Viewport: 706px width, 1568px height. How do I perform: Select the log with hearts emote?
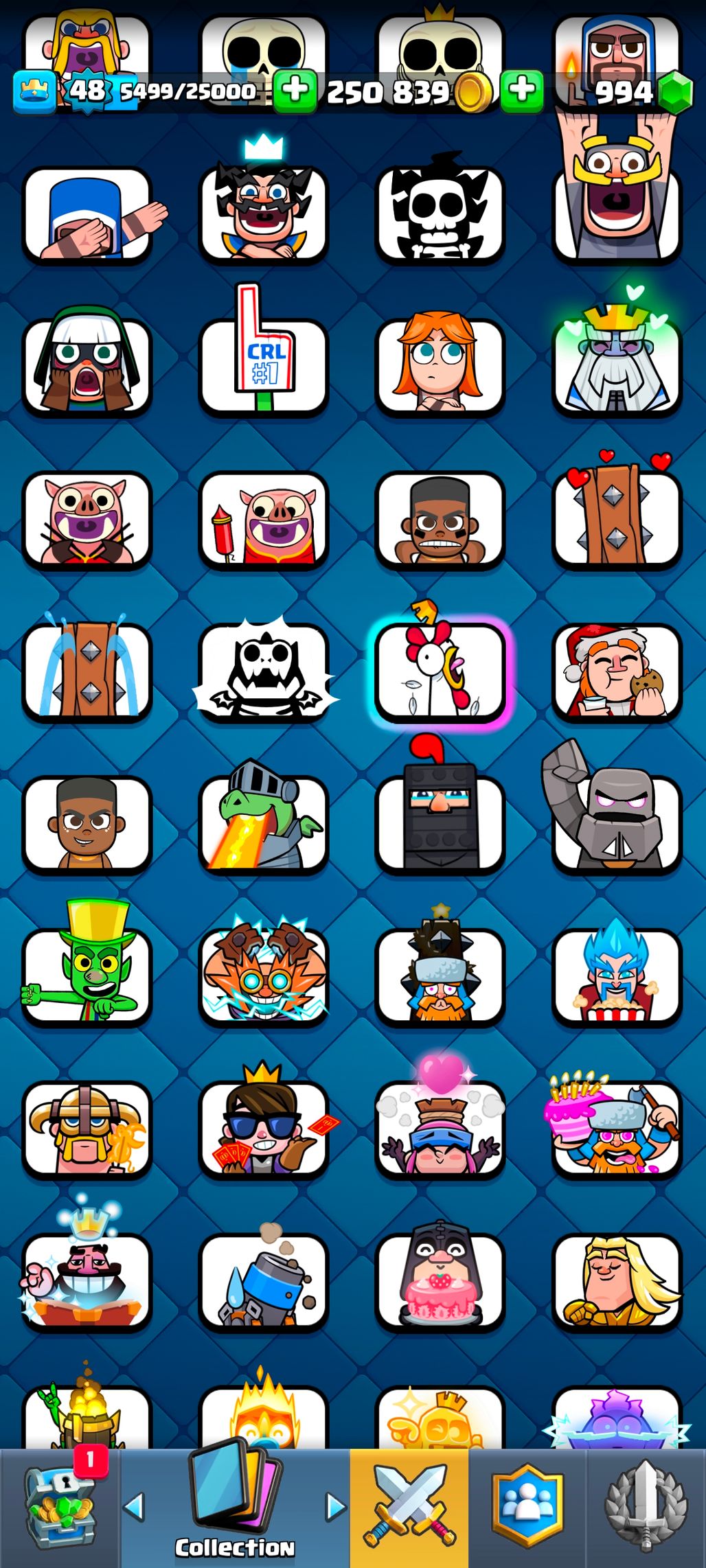(617, 518)
